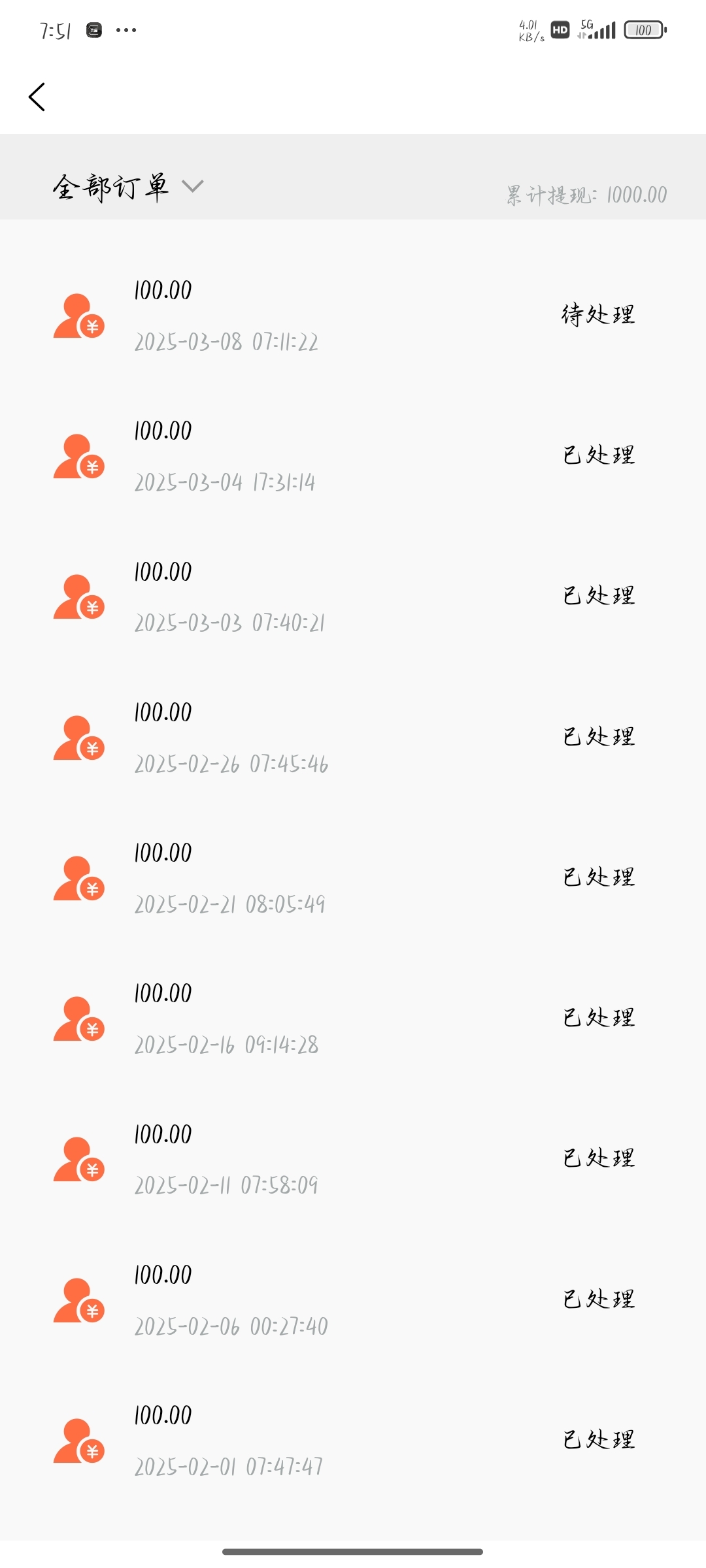Image resolution: width=706 pixels, height=1568 pixels.
Task: Open the withdrawal record dated 2025-03-04 17:31:14
Action: [353, 456]
